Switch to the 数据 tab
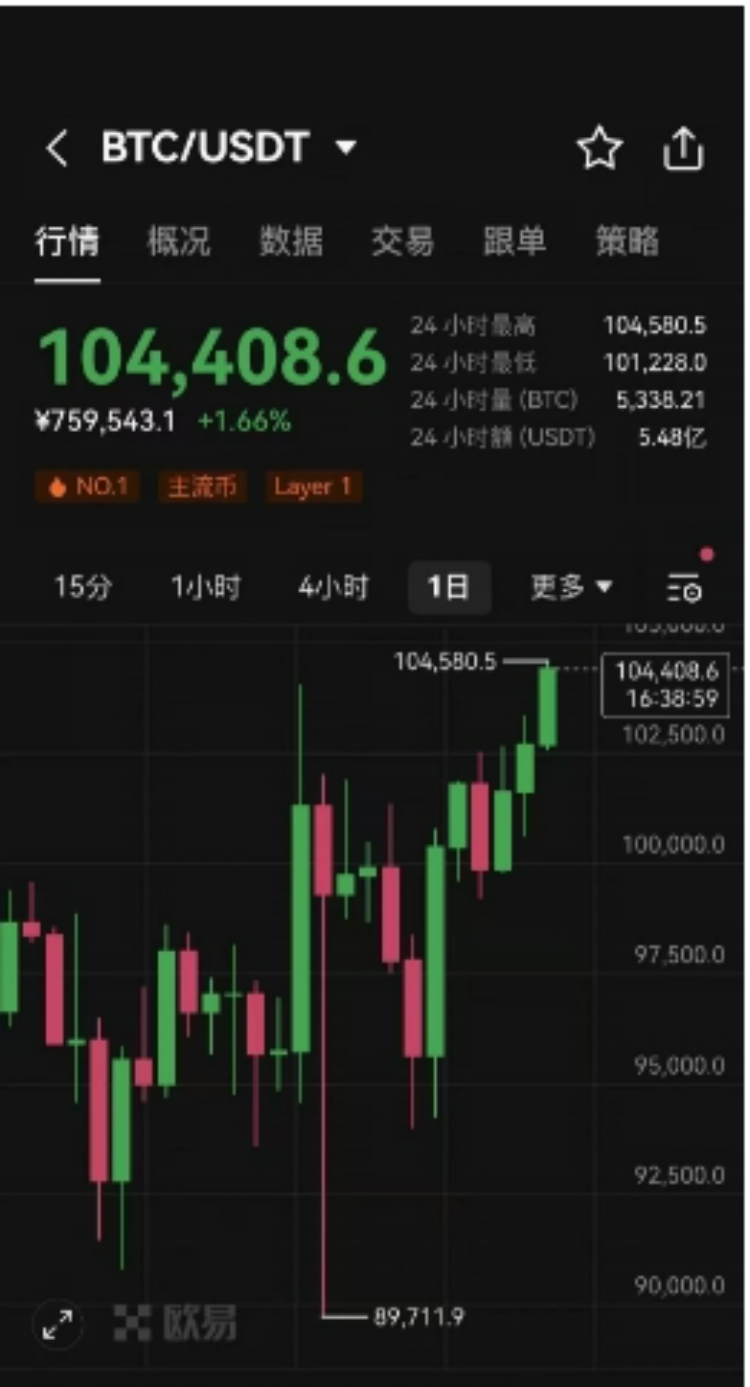750x1387 pixels. point(291,241)
